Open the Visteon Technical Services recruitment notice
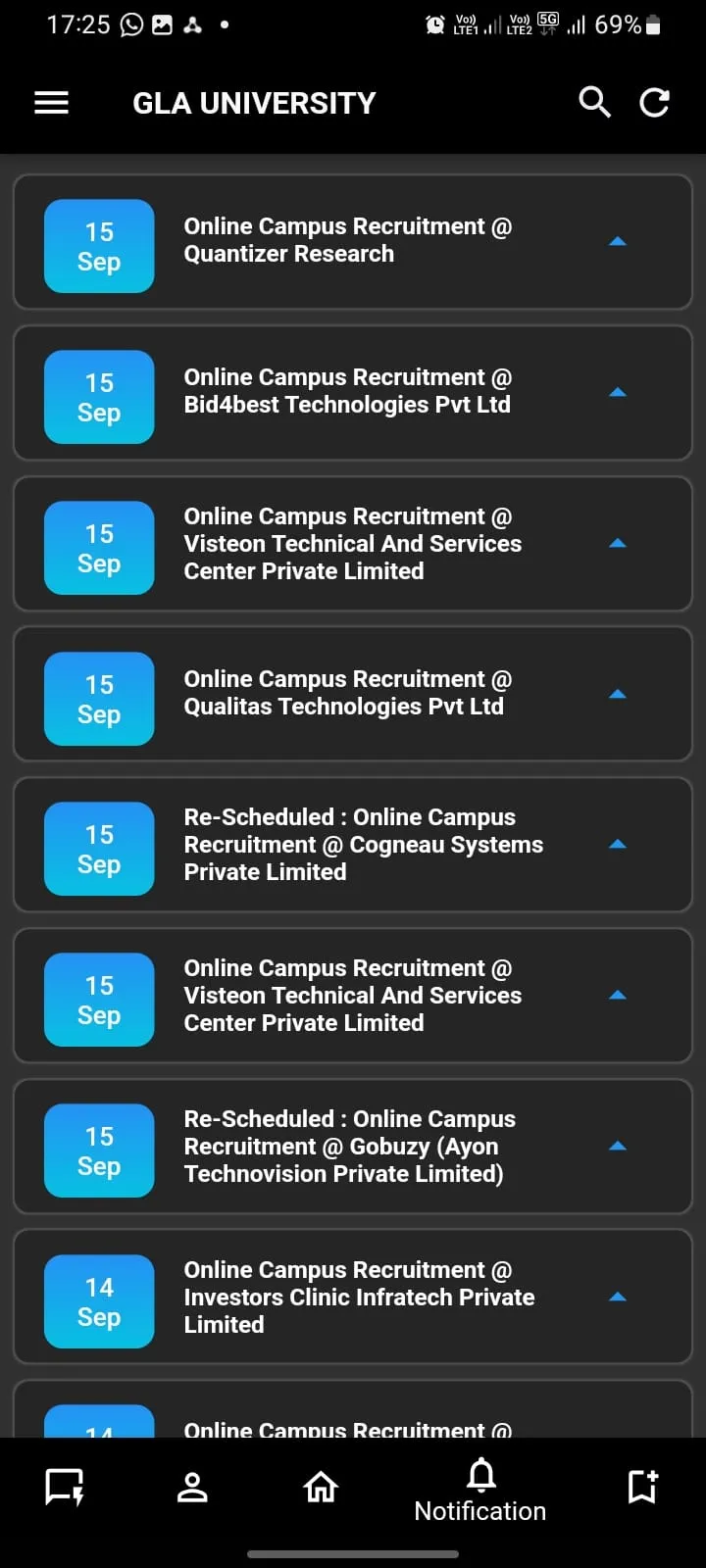The width and height of the screenshot is (706, 1568). 353,544
